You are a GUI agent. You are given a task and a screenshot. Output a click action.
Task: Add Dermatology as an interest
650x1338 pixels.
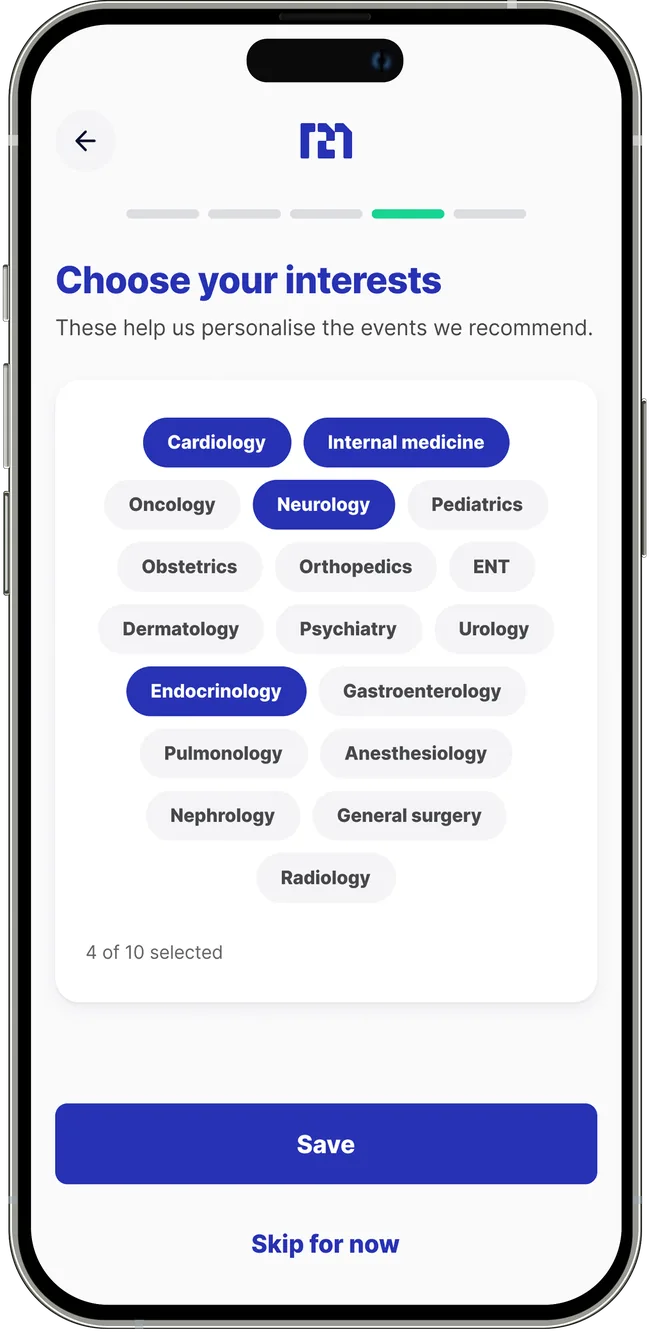181,629
